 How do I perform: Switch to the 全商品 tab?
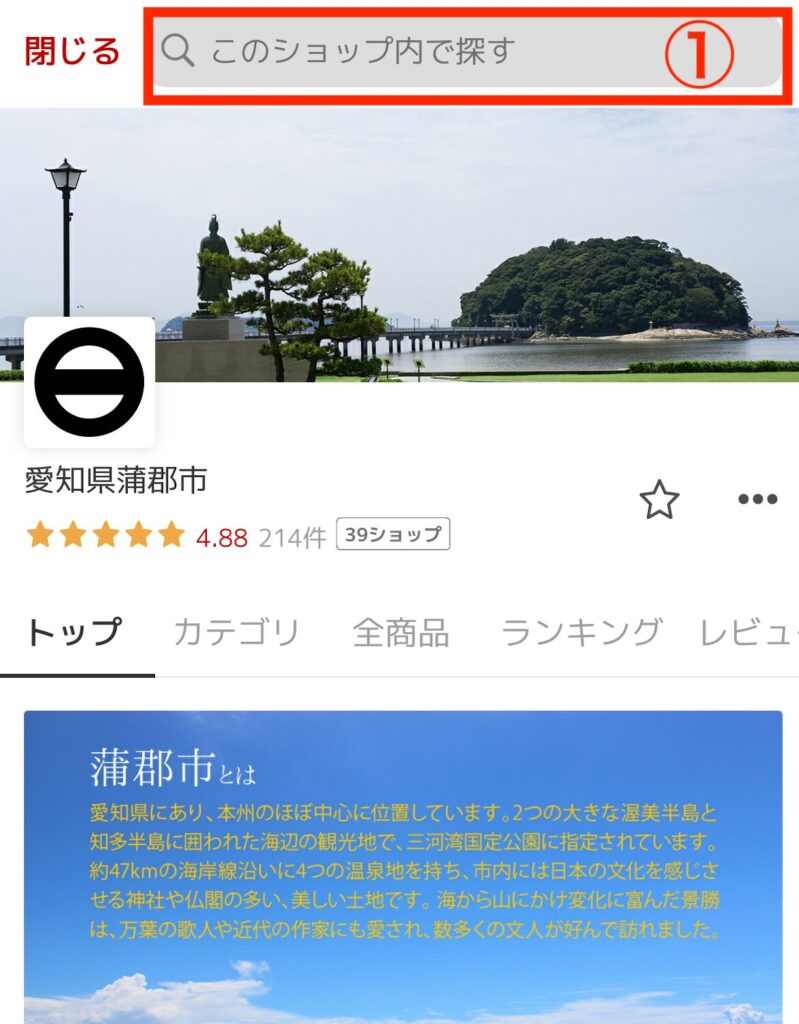click(x=400, y=632)
